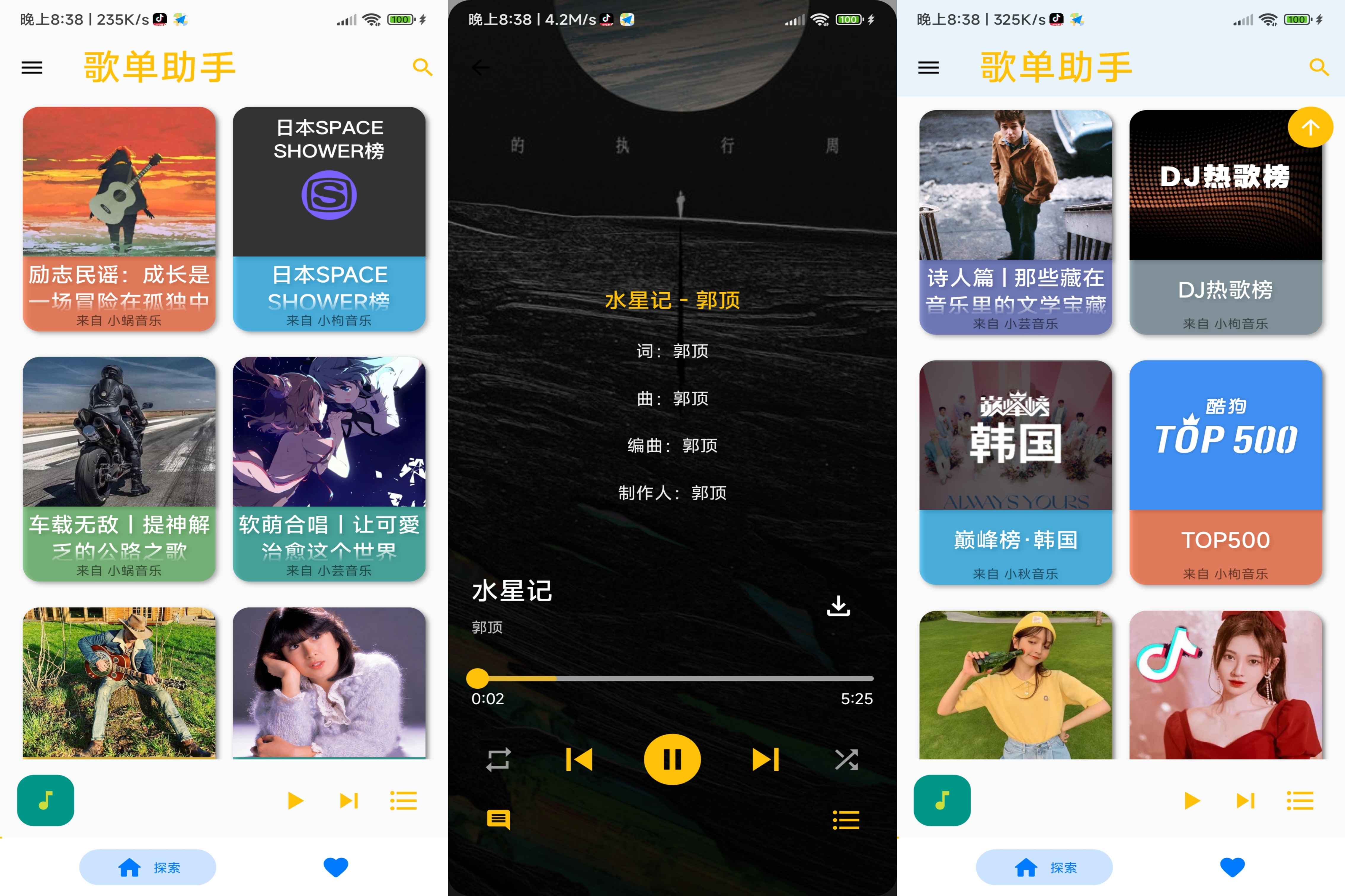Open the 软萌合唱 playlist card
Viewport: 1345px width, 896px height.
(x=329, y=469)
